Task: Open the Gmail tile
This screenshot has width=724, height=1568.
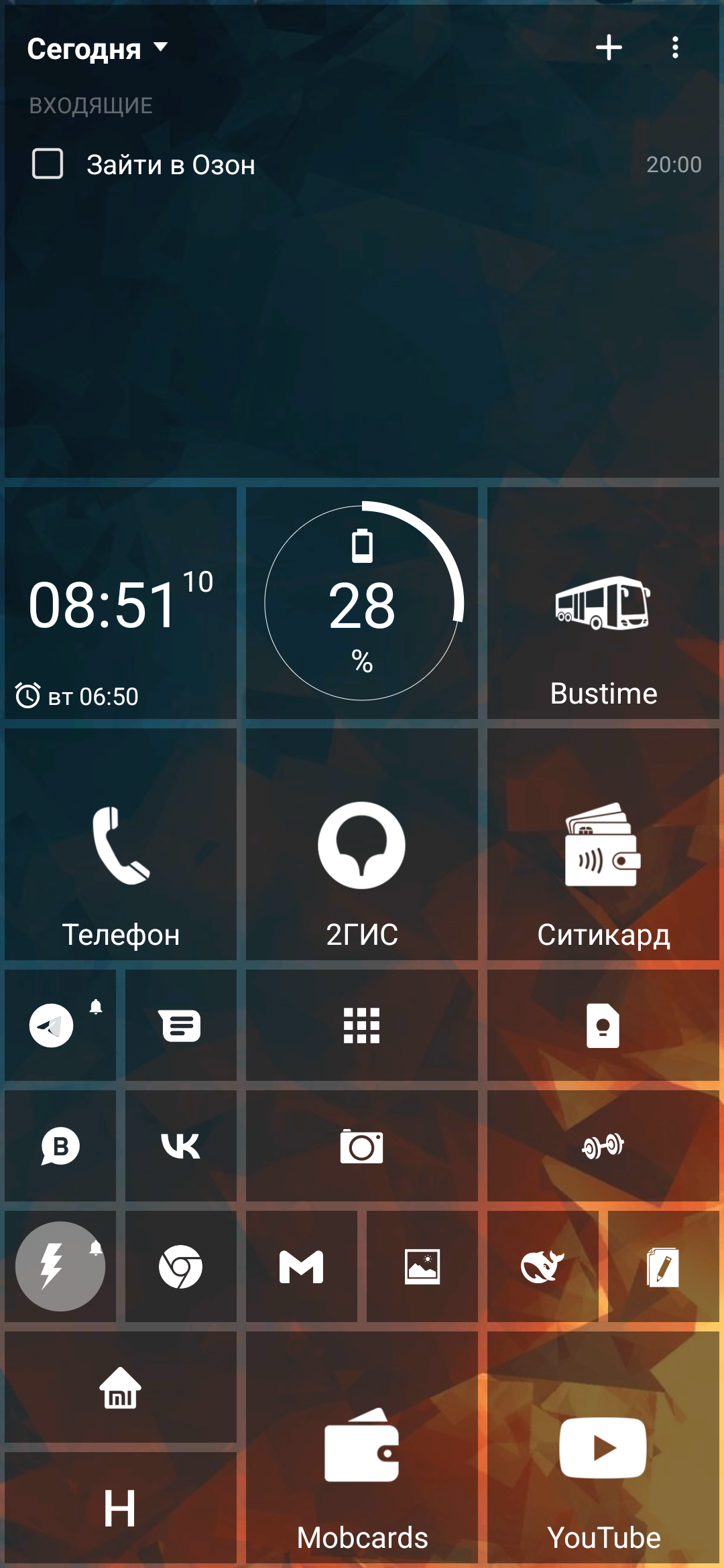Action: [301, 1266]
